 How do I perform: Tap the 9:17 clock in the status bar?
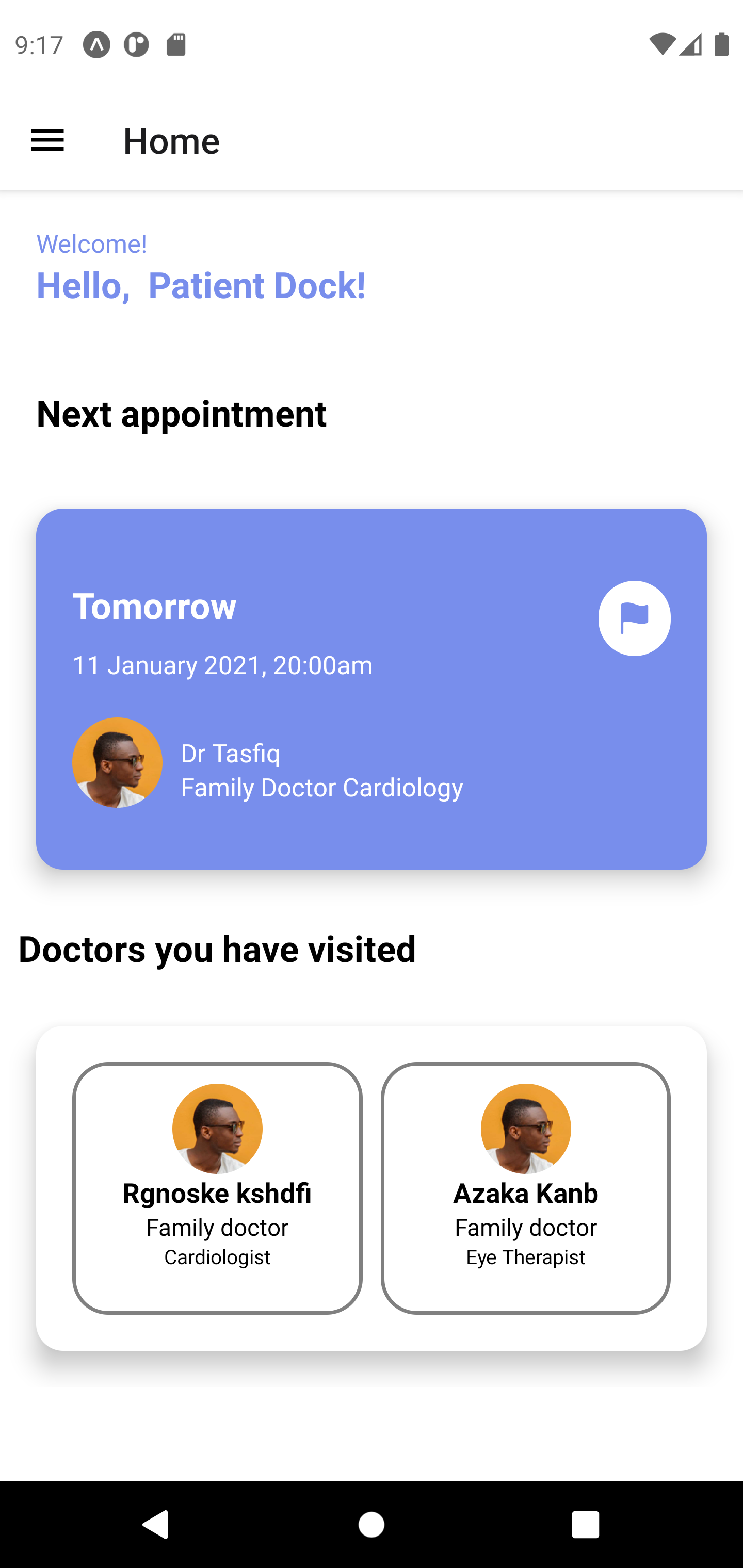[x=38, y=44]
